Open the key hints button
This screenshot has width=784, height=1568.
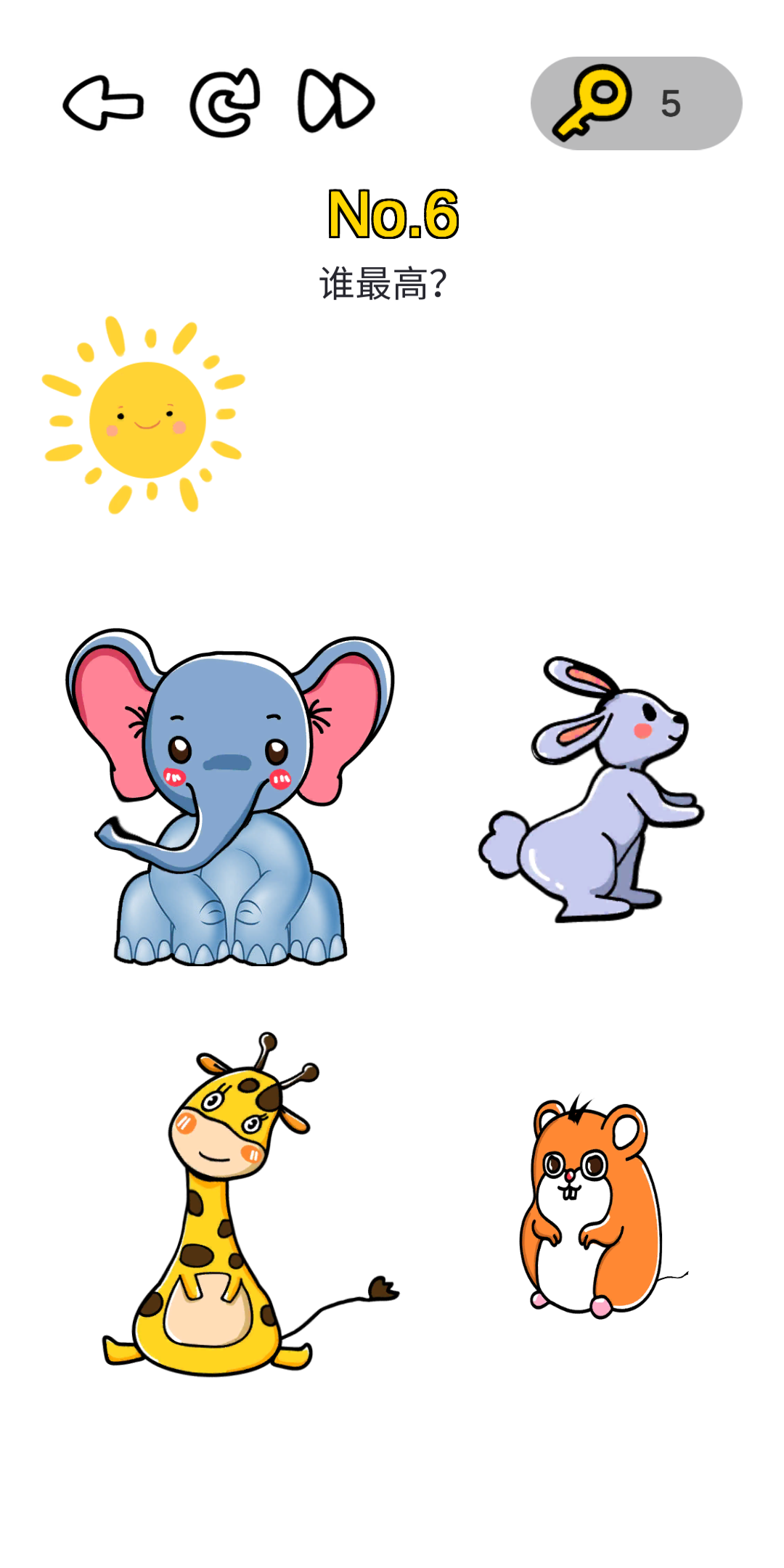636,104
